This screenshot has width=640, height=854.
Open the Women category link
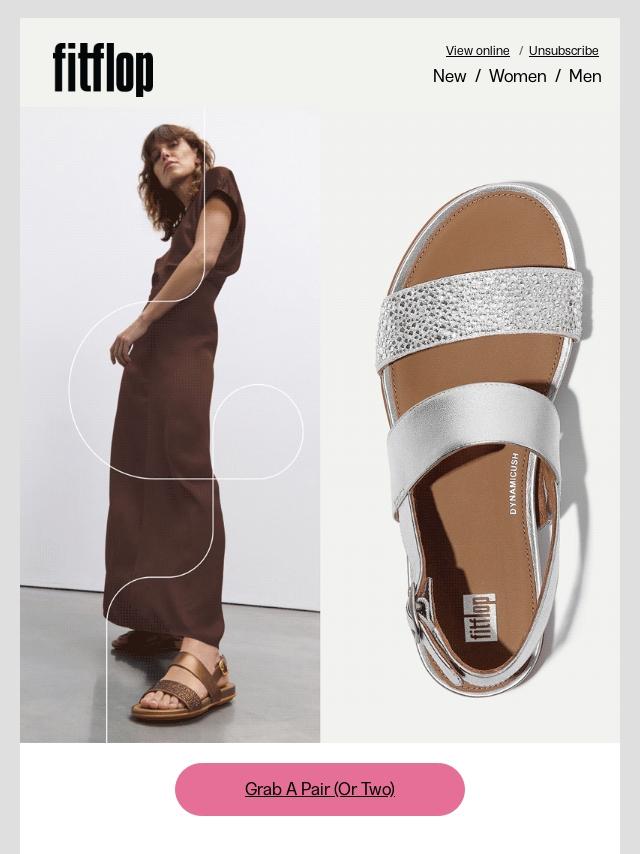pos(517,76)
